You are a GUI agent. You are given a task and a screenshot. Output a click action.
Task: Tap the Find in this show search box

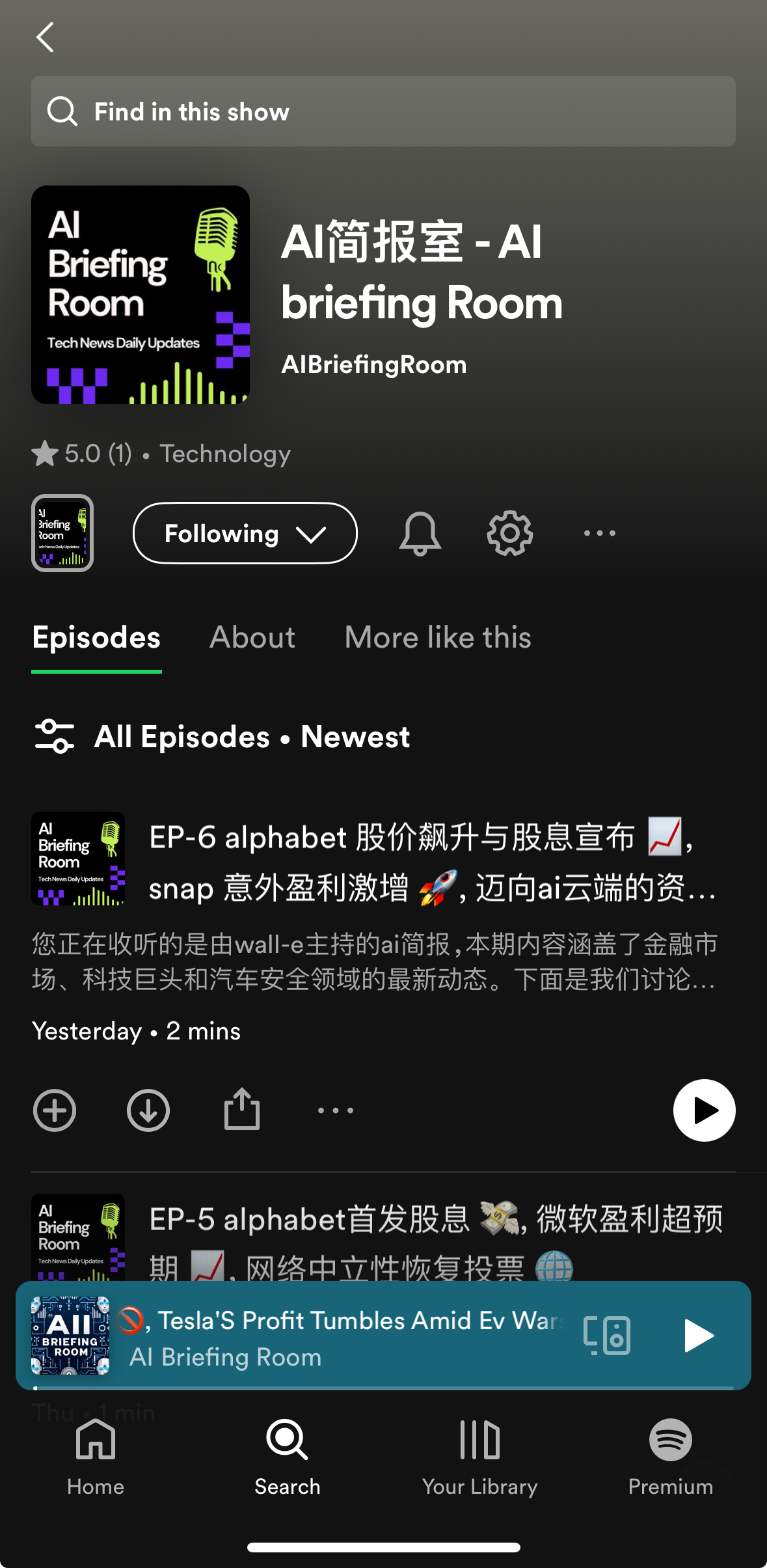point(383,111)
